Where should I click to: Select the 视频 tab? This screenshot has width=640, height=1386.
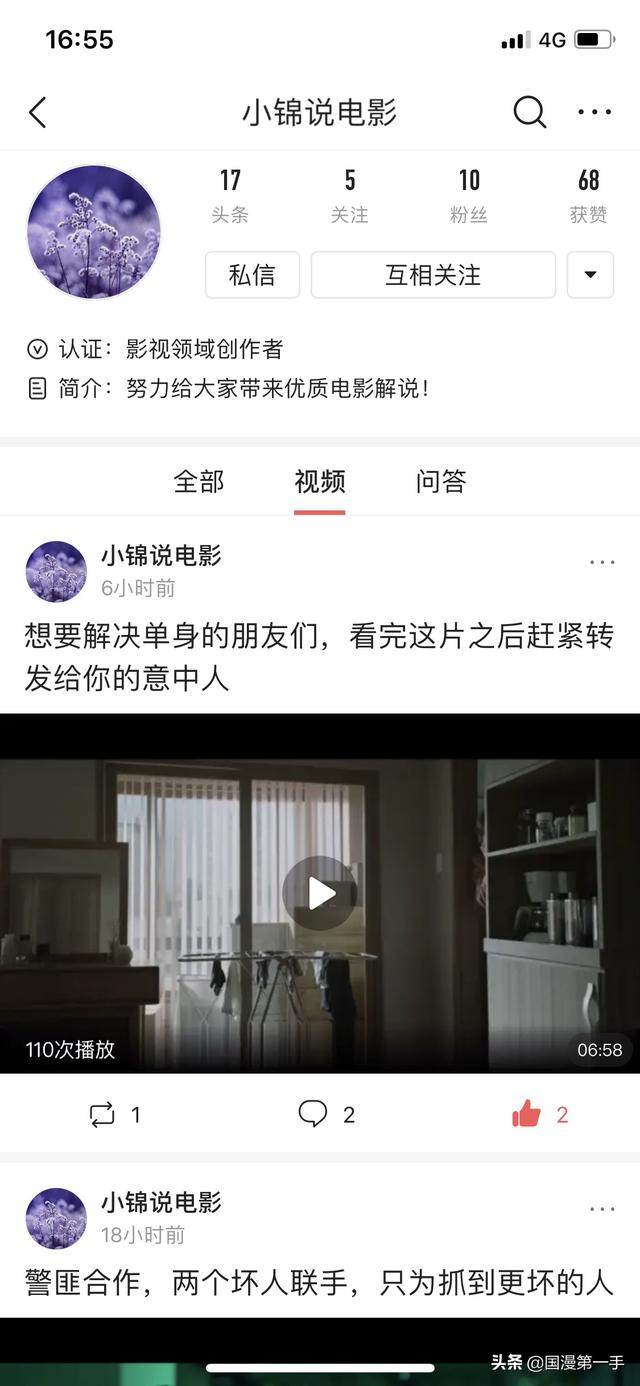coord(320,482)
